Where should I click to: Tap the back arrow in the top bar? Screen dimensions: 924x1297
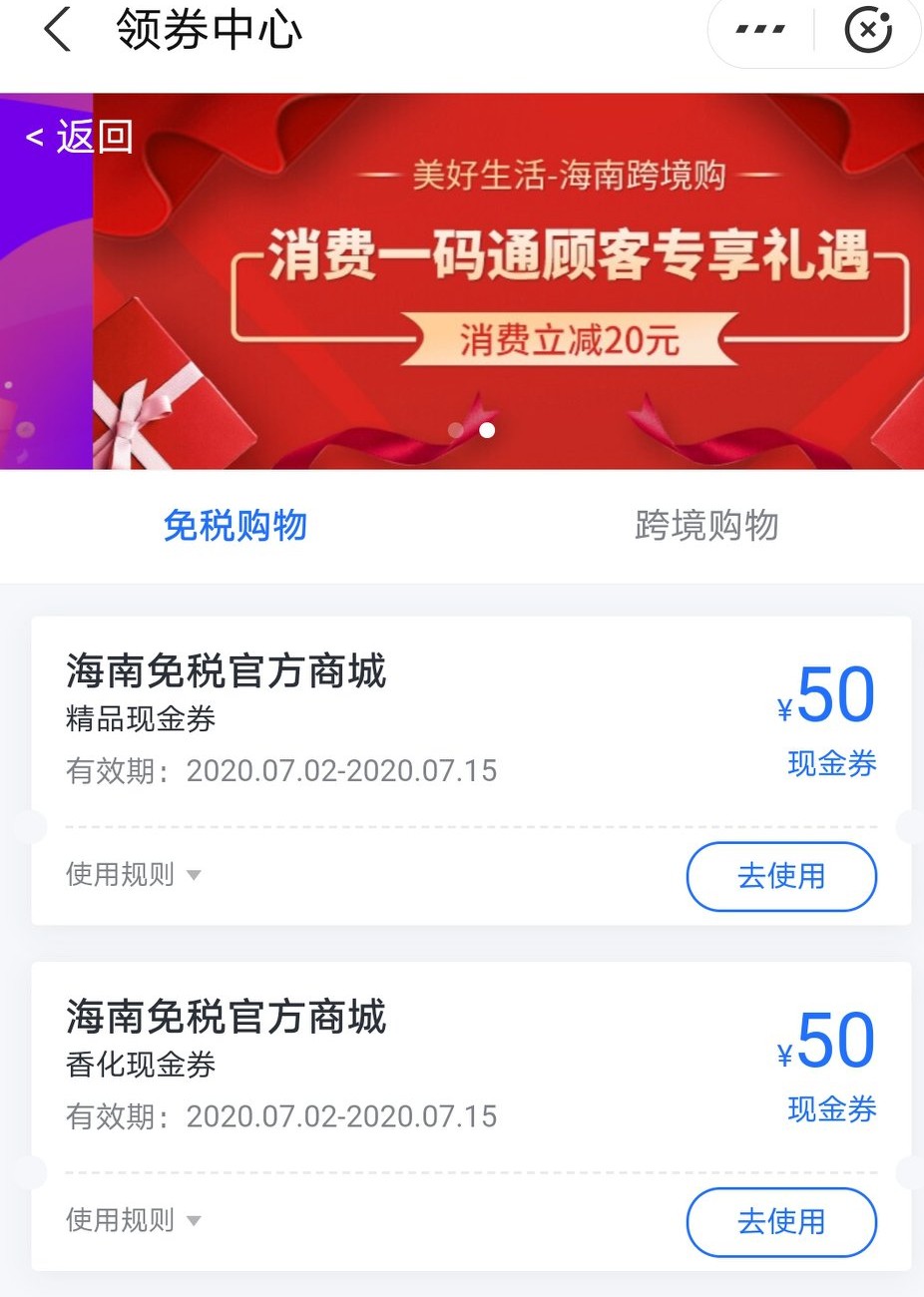(57, 30)
